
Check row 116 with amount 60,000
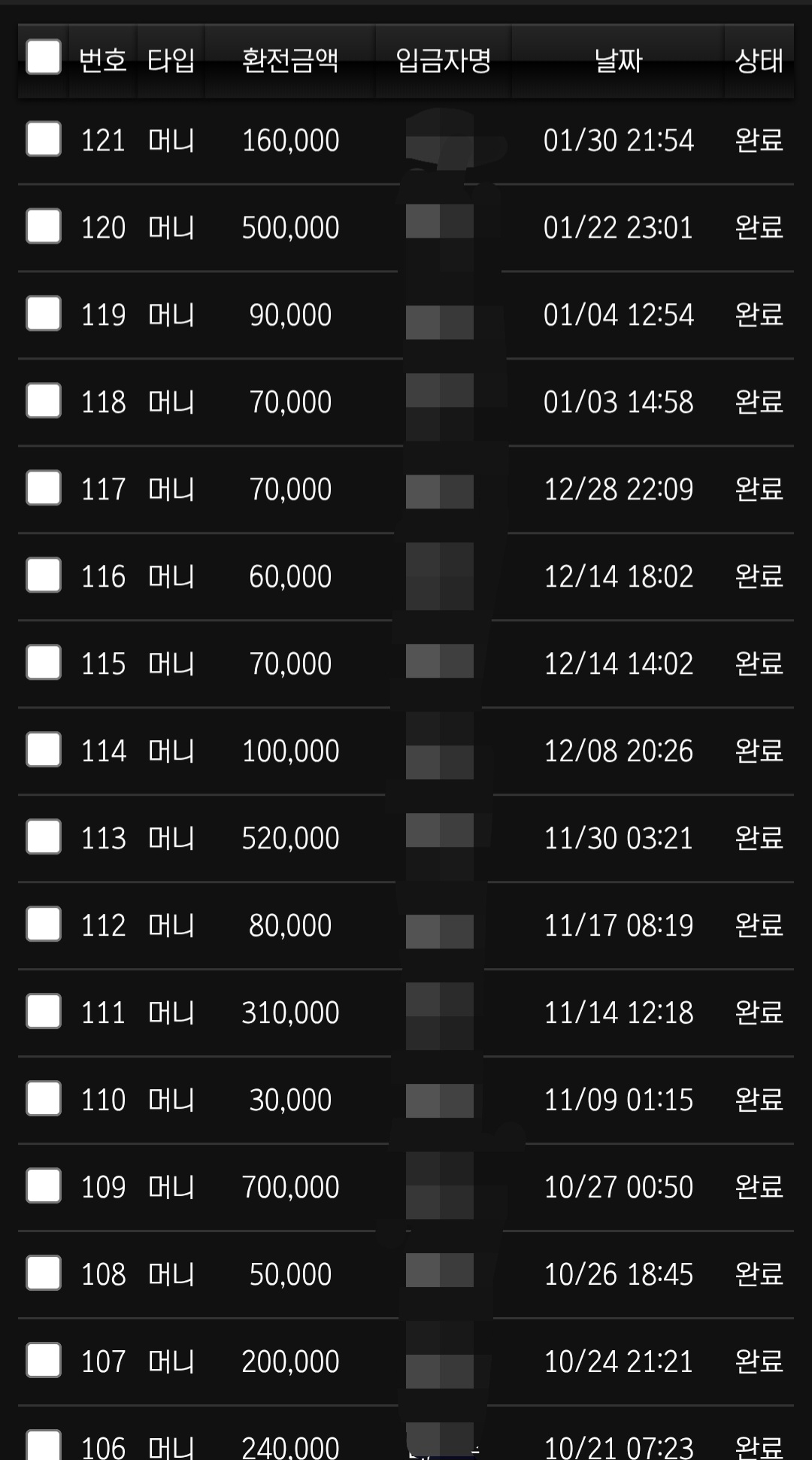point(44,575)
